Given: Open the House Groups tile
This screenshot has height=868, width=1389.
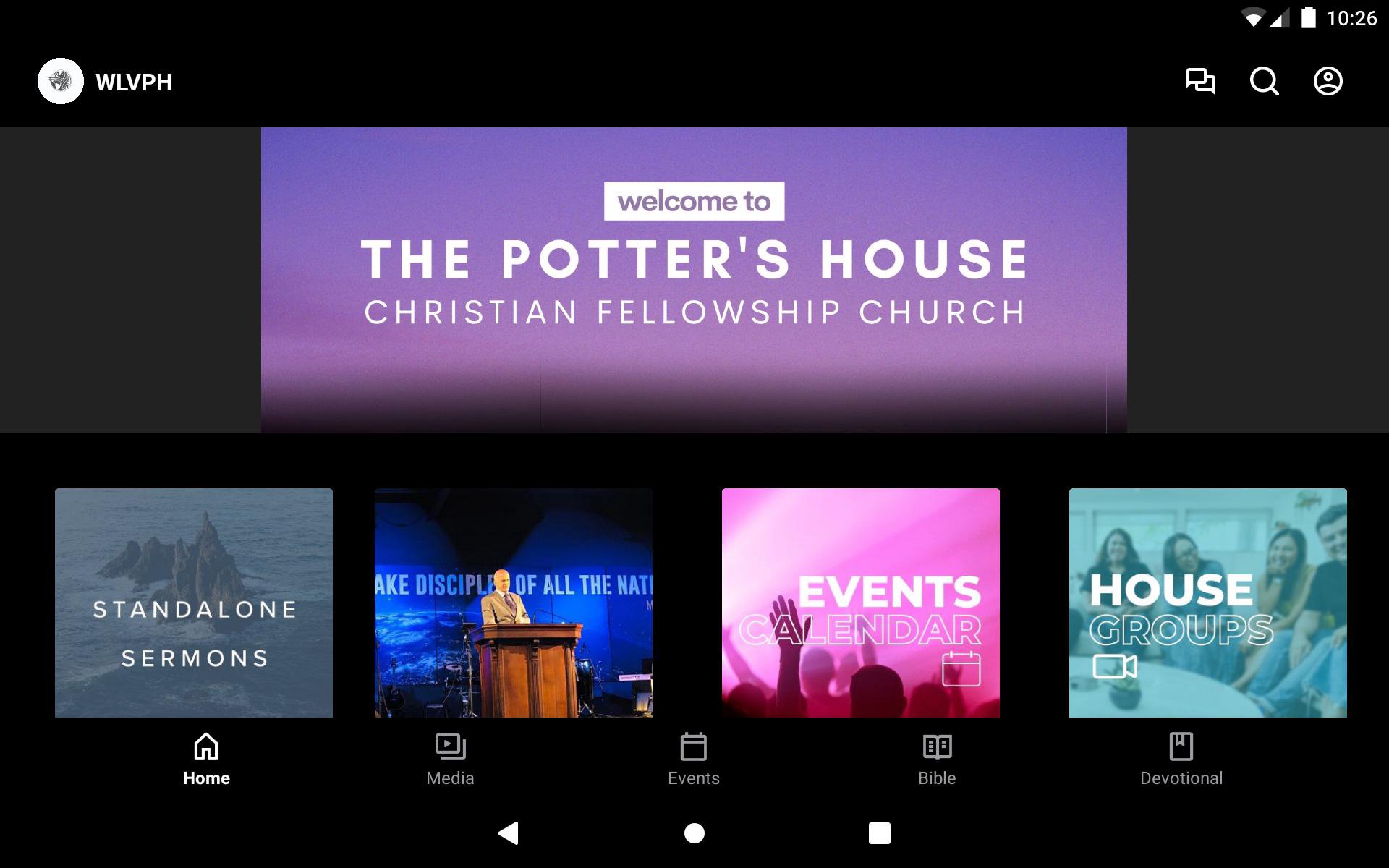Looking at the screenshot, I should 1208,603.
